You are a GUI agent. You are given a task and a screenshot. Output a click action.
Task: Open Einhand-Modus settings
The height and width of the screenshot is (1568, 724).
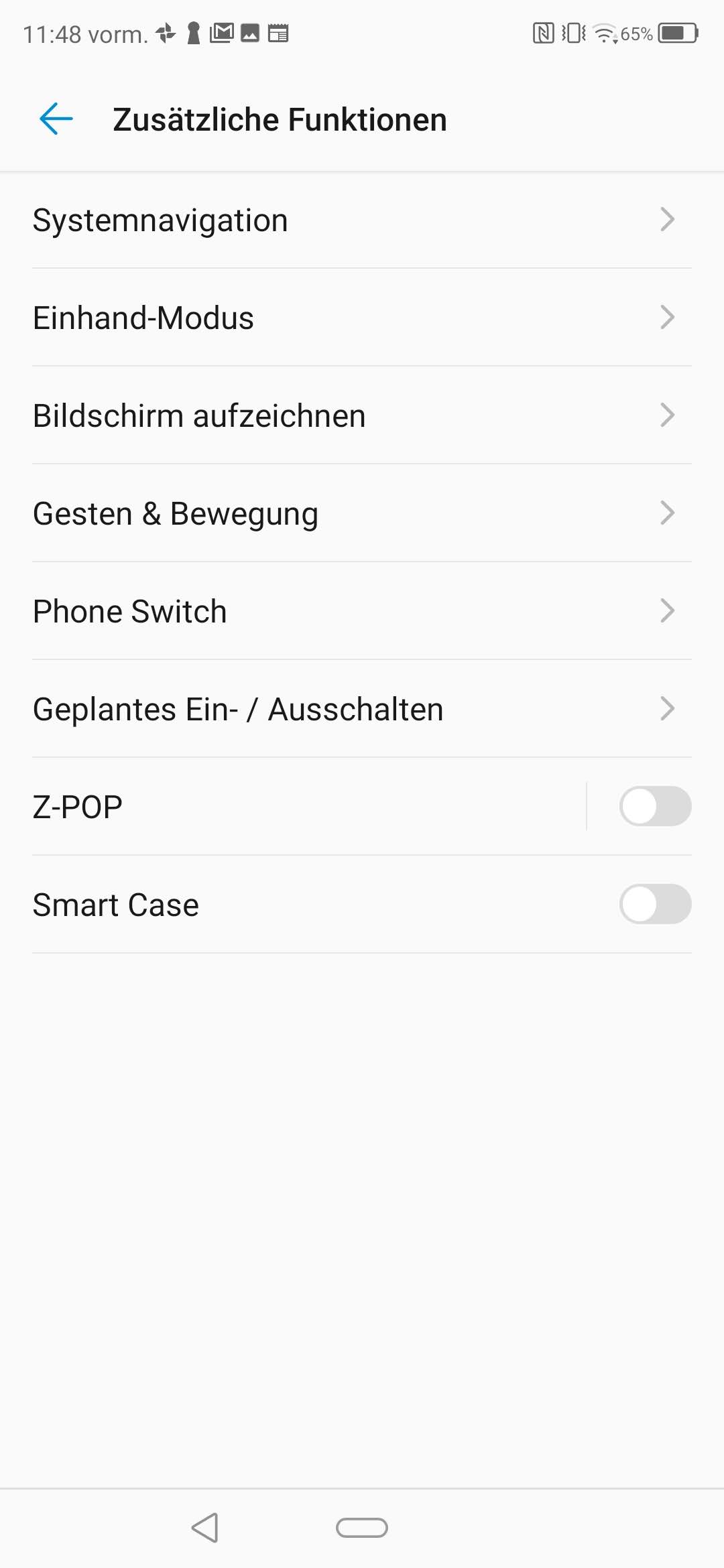(362, 318)
